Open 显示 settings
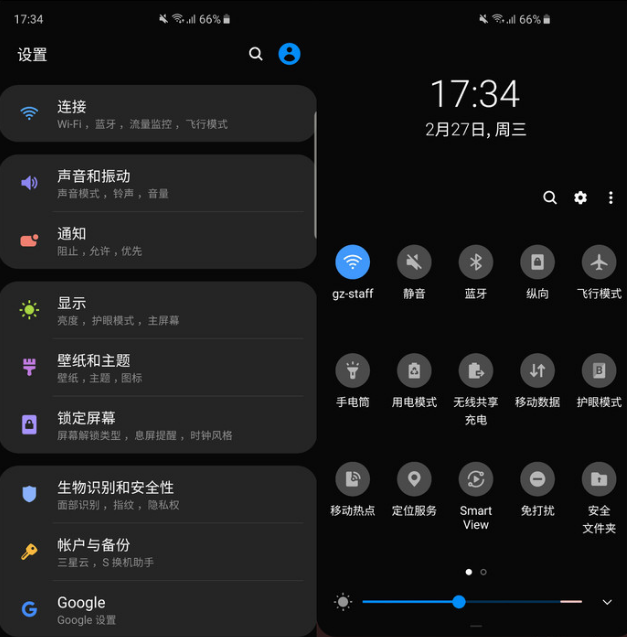 coord(158,310)
